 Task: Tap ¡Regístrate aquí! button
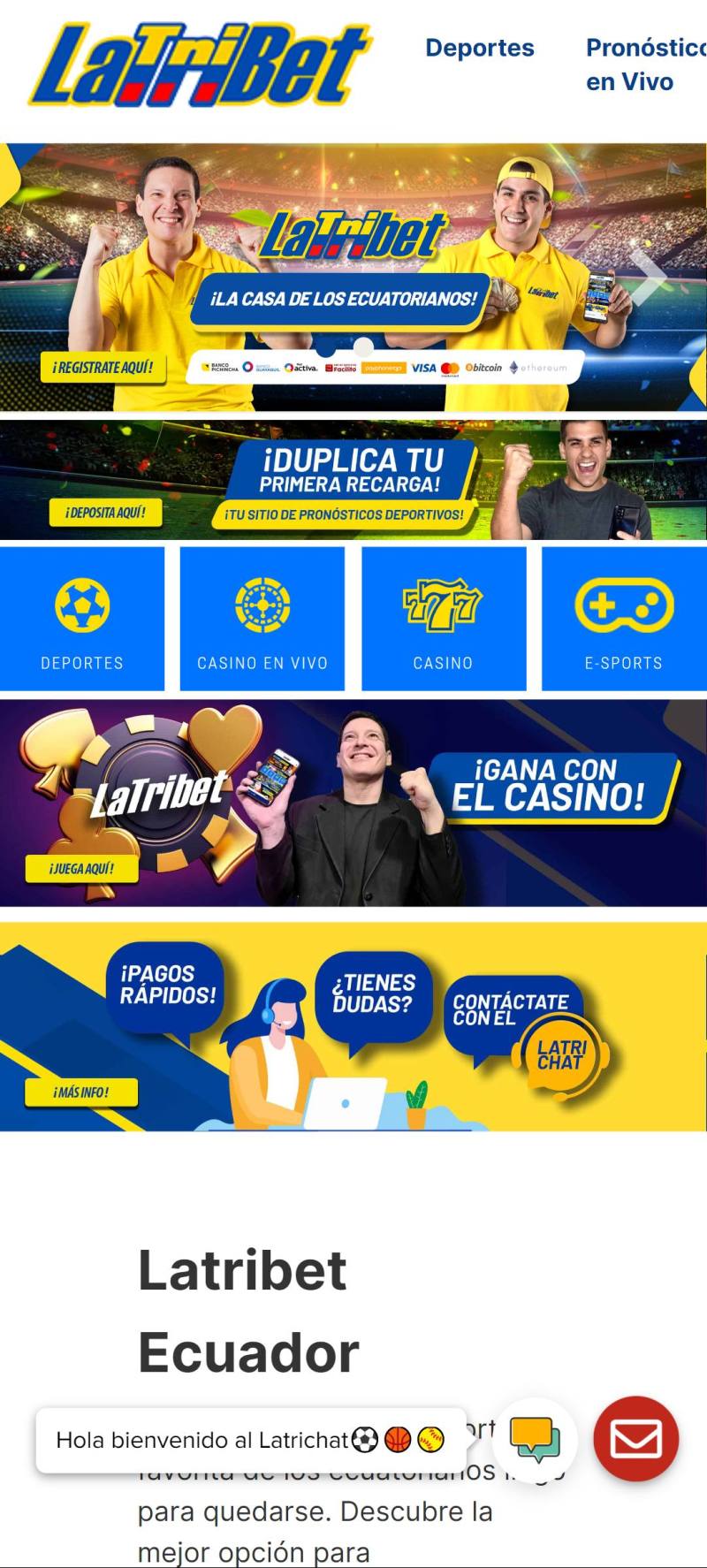point(103,367)
